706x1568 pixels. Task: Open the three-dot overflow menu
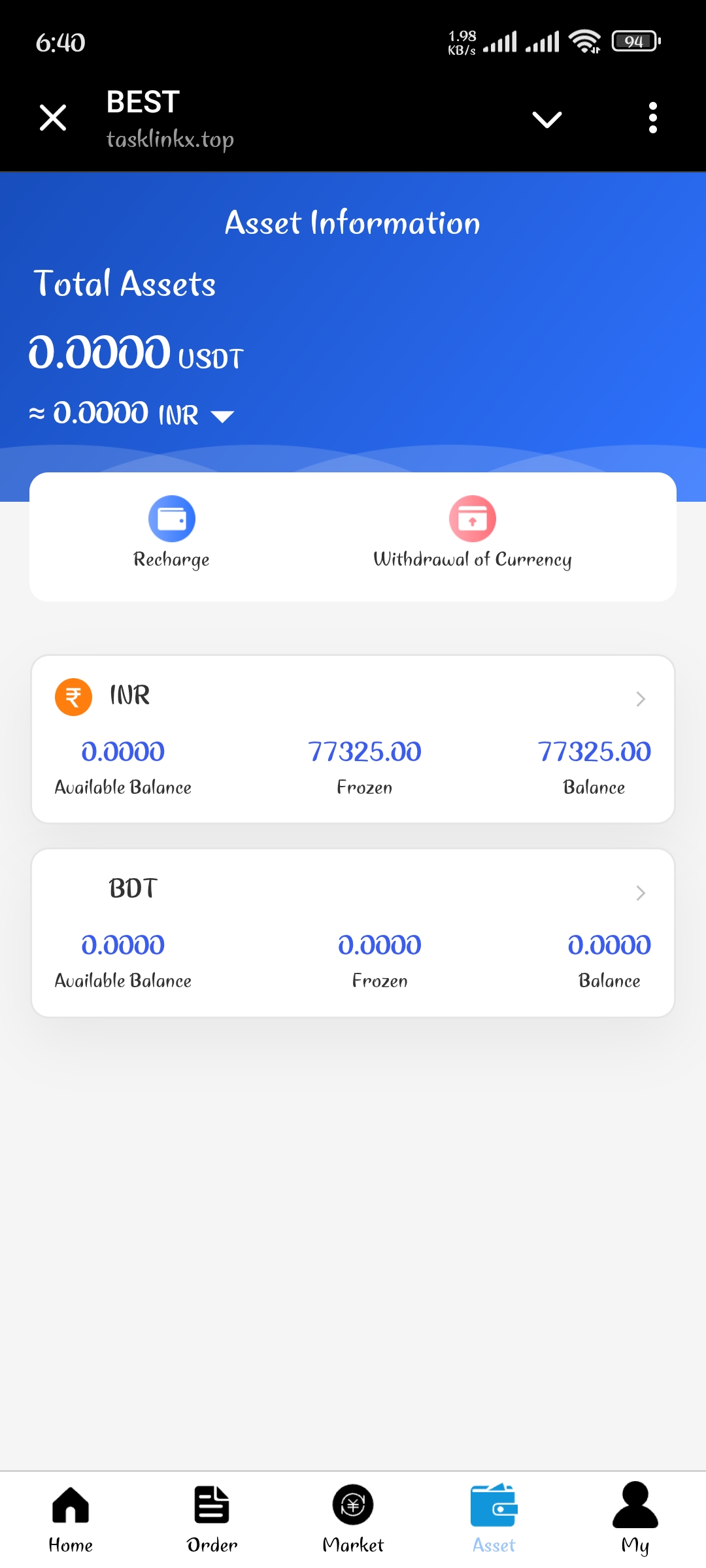pyautogui.click(x=652, y=118)
